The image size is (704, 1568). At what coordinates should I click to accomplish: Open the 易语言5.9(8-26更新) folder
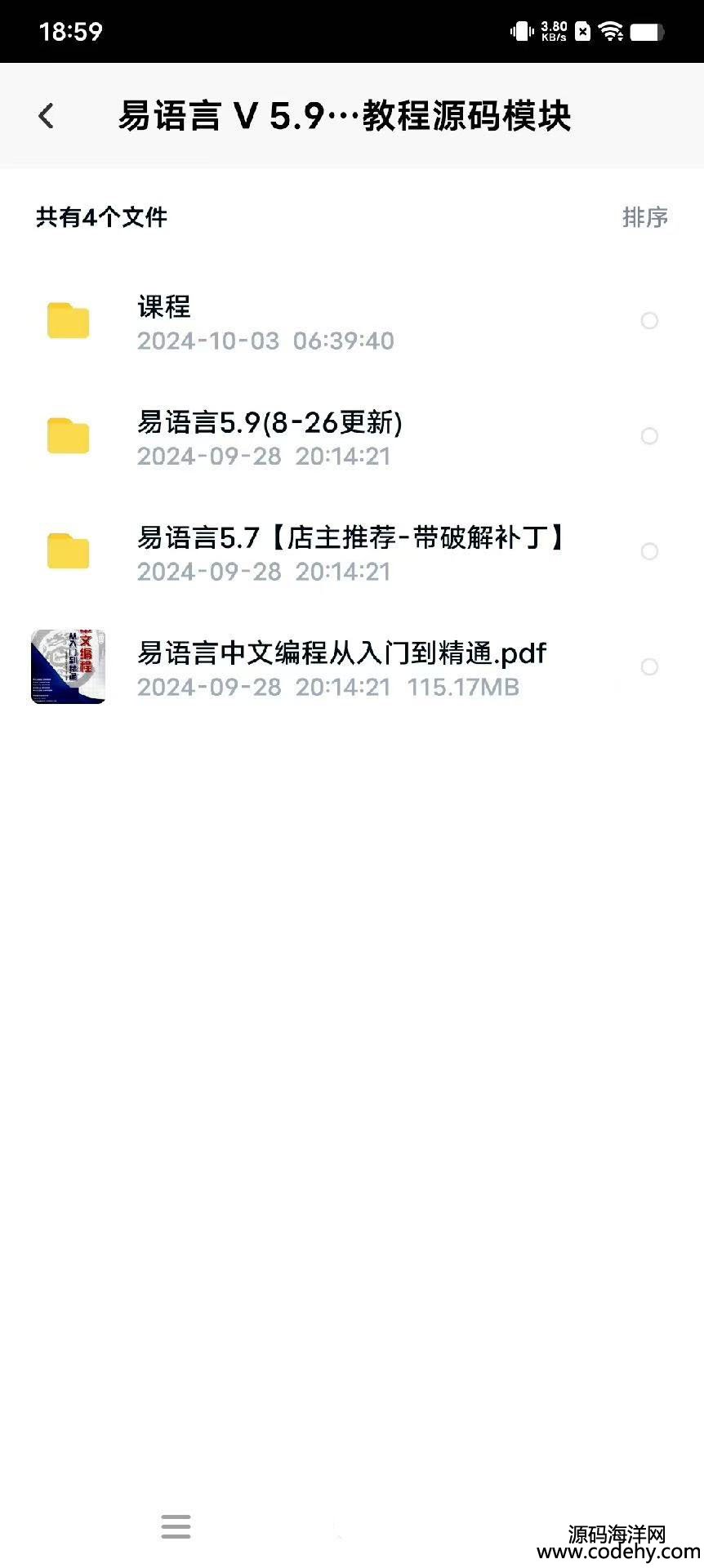click(270, 437)
